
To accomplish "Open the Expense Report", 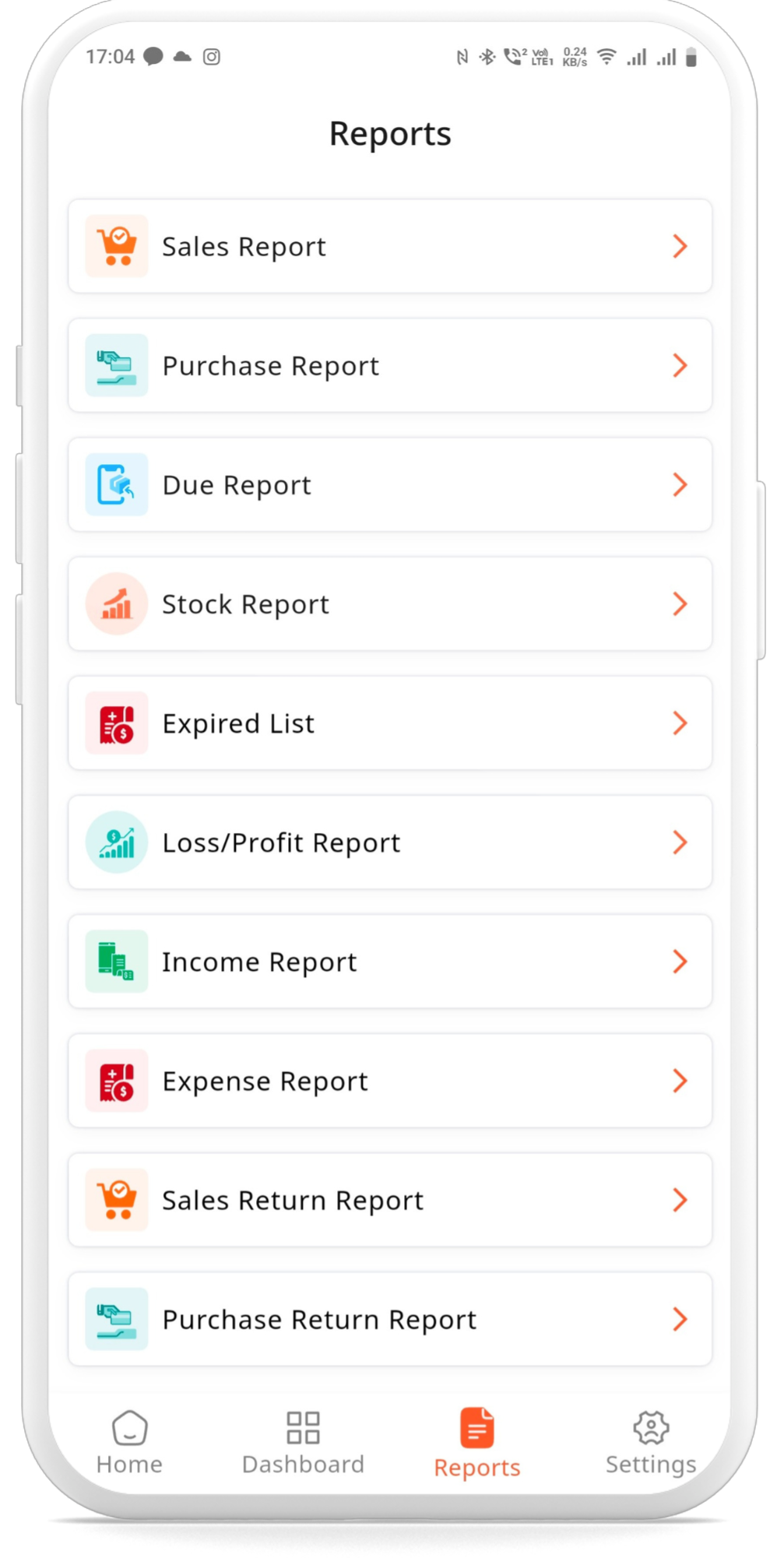I will [x=389, y=1081].
